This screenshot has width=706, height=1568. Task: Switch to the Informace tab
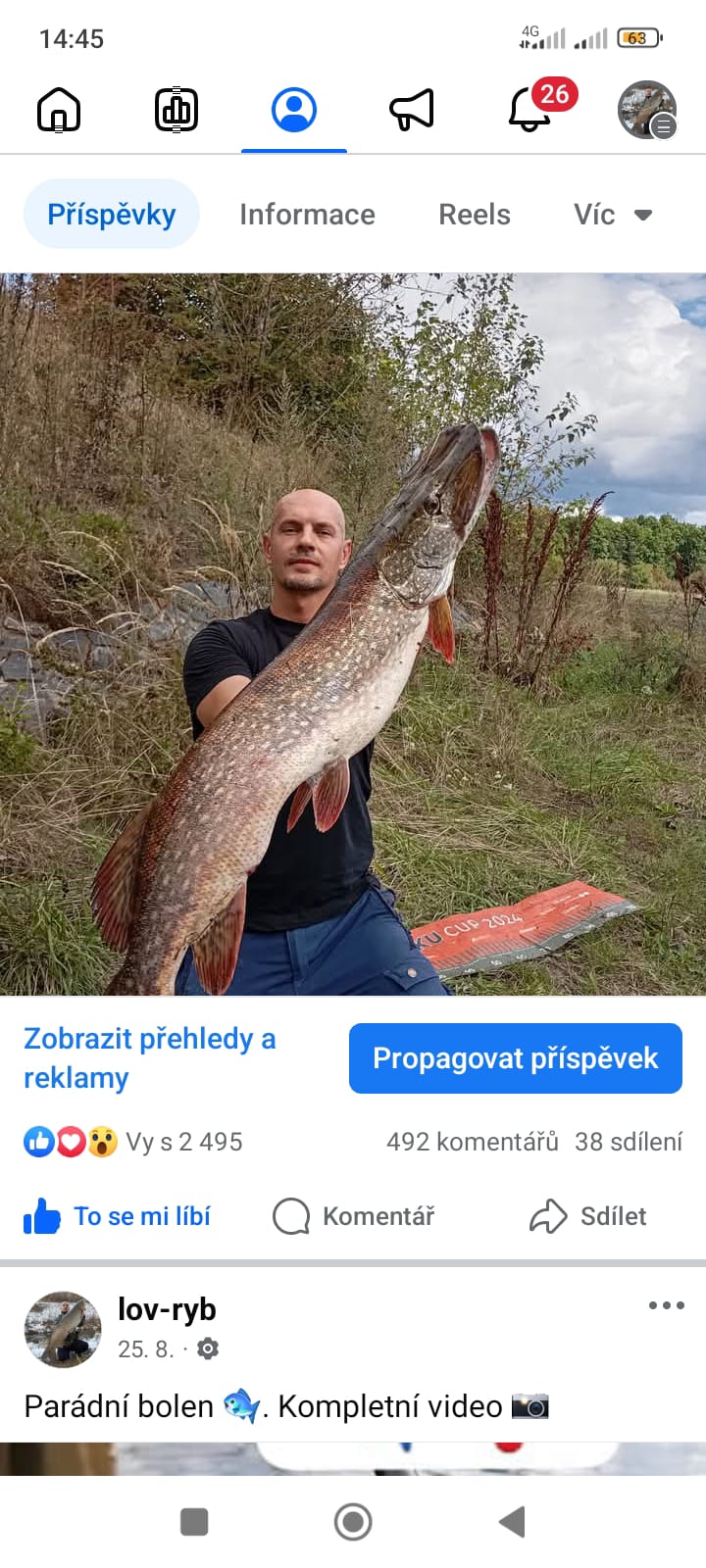[307, 215]
